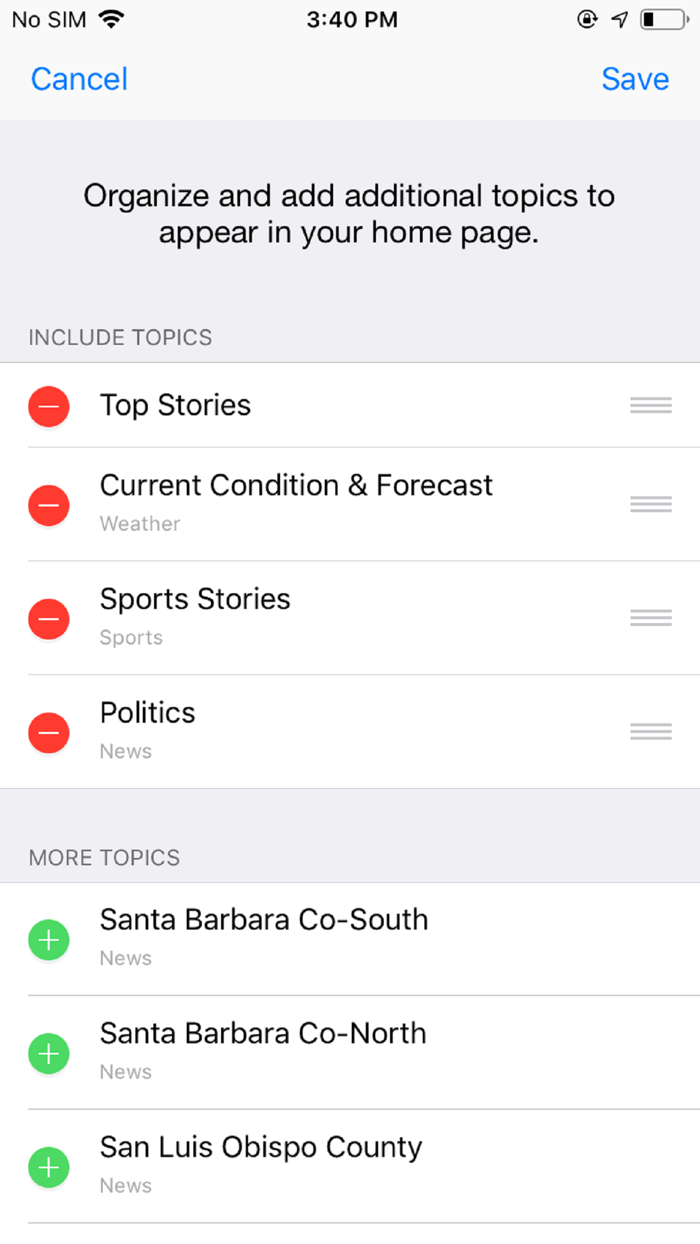
Task: Tap the reorder handle for Politics
Action: [651, 732]
